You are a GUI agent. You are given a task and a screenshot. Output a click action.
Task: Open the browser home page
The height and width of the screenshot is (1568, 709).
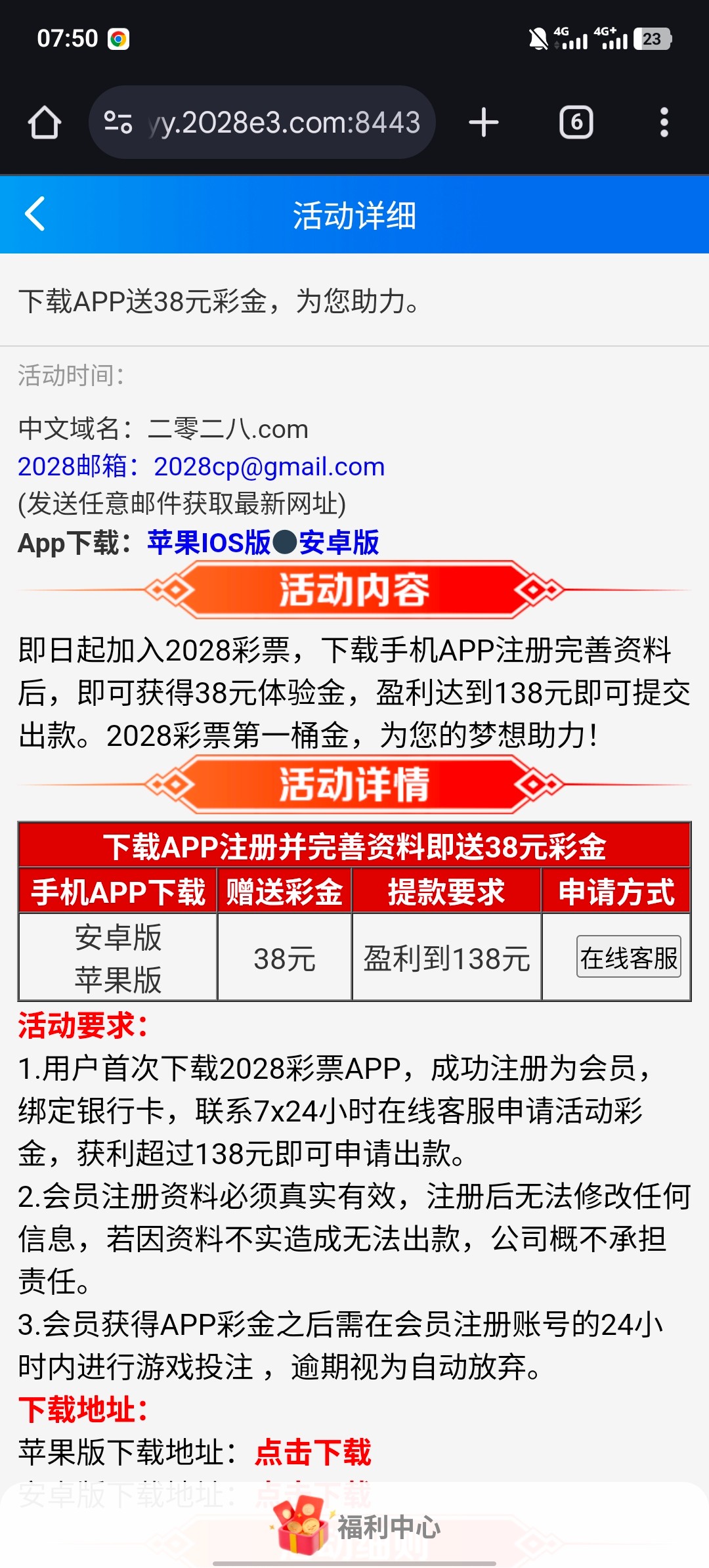45,123
